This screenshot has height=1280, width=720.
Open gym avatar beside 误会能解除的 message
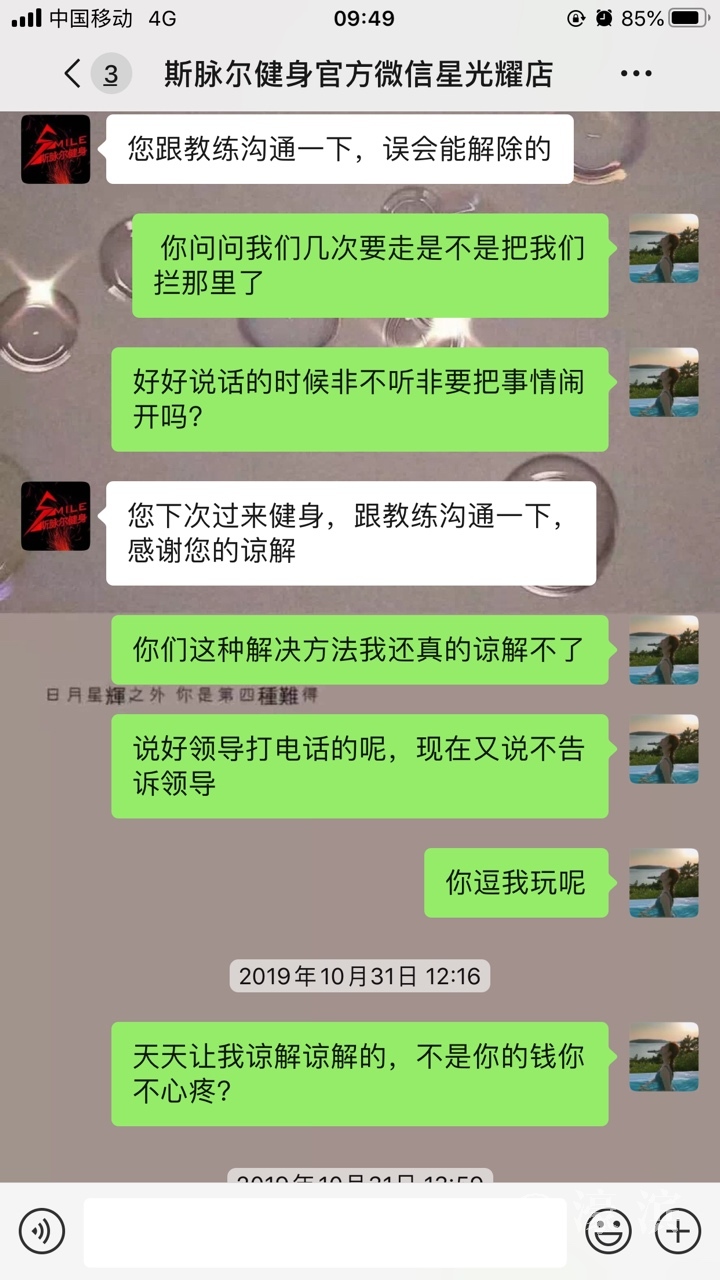56,149
